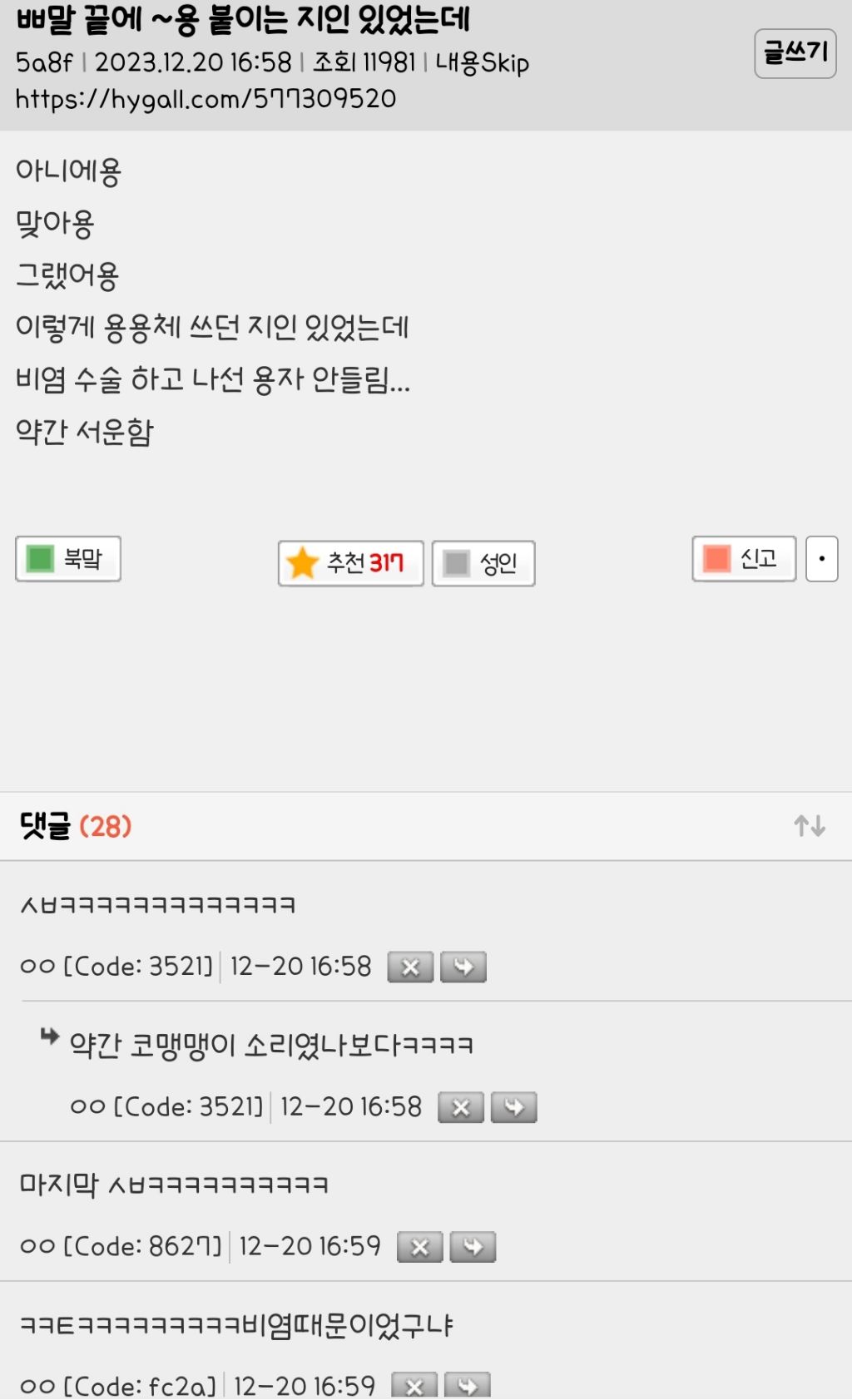The height and width of the screenshot is (1400, 852).
Task: Reply to the nested comment from Code 3521
Action: click(x=516, y=1108)
